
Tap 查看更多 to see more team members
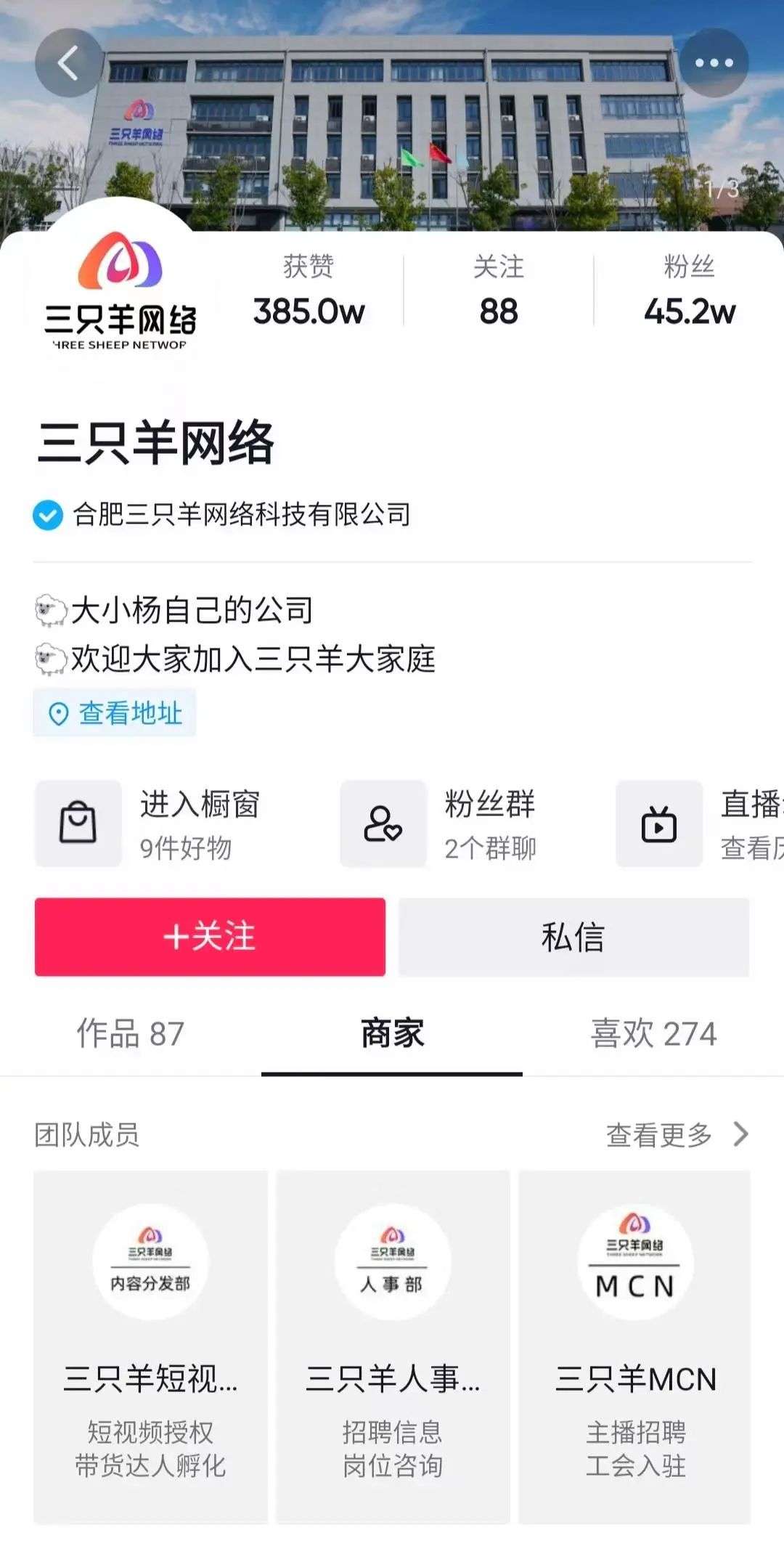click(x=675, y=1134)
